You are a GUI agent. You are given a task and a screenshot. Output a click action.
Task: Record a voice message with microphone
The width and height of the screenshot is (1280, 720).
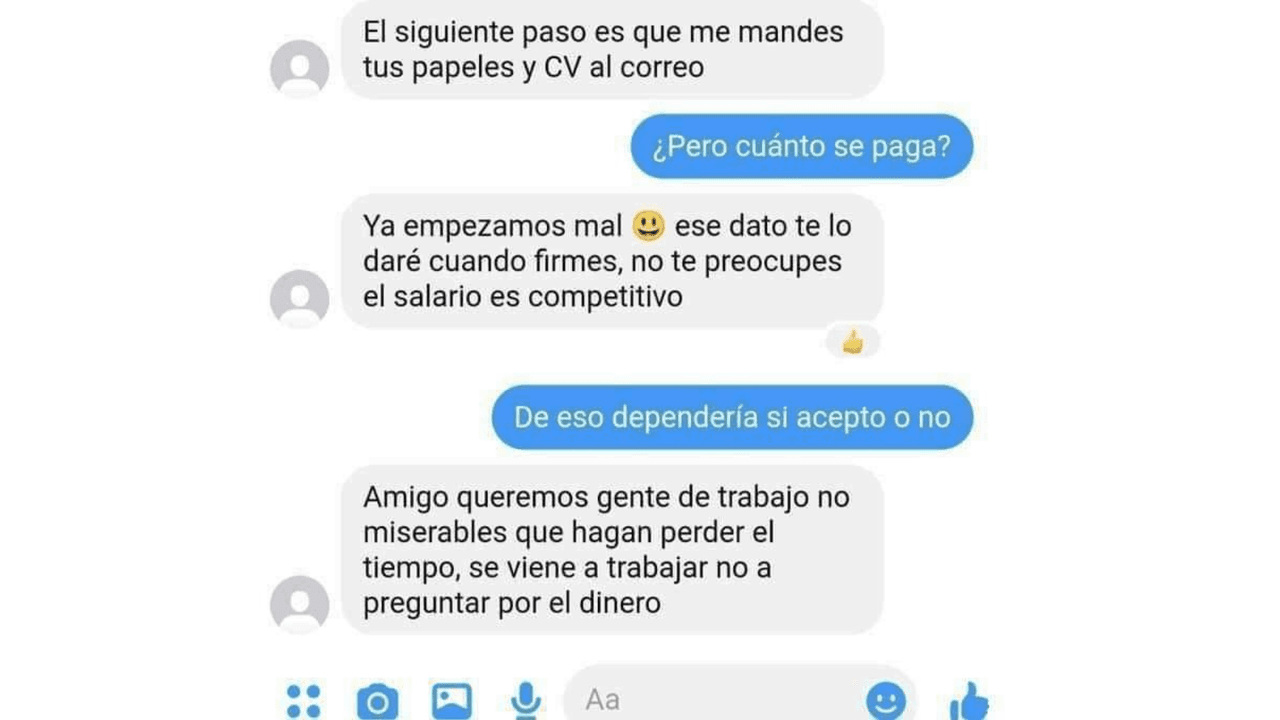pos(525,700)
